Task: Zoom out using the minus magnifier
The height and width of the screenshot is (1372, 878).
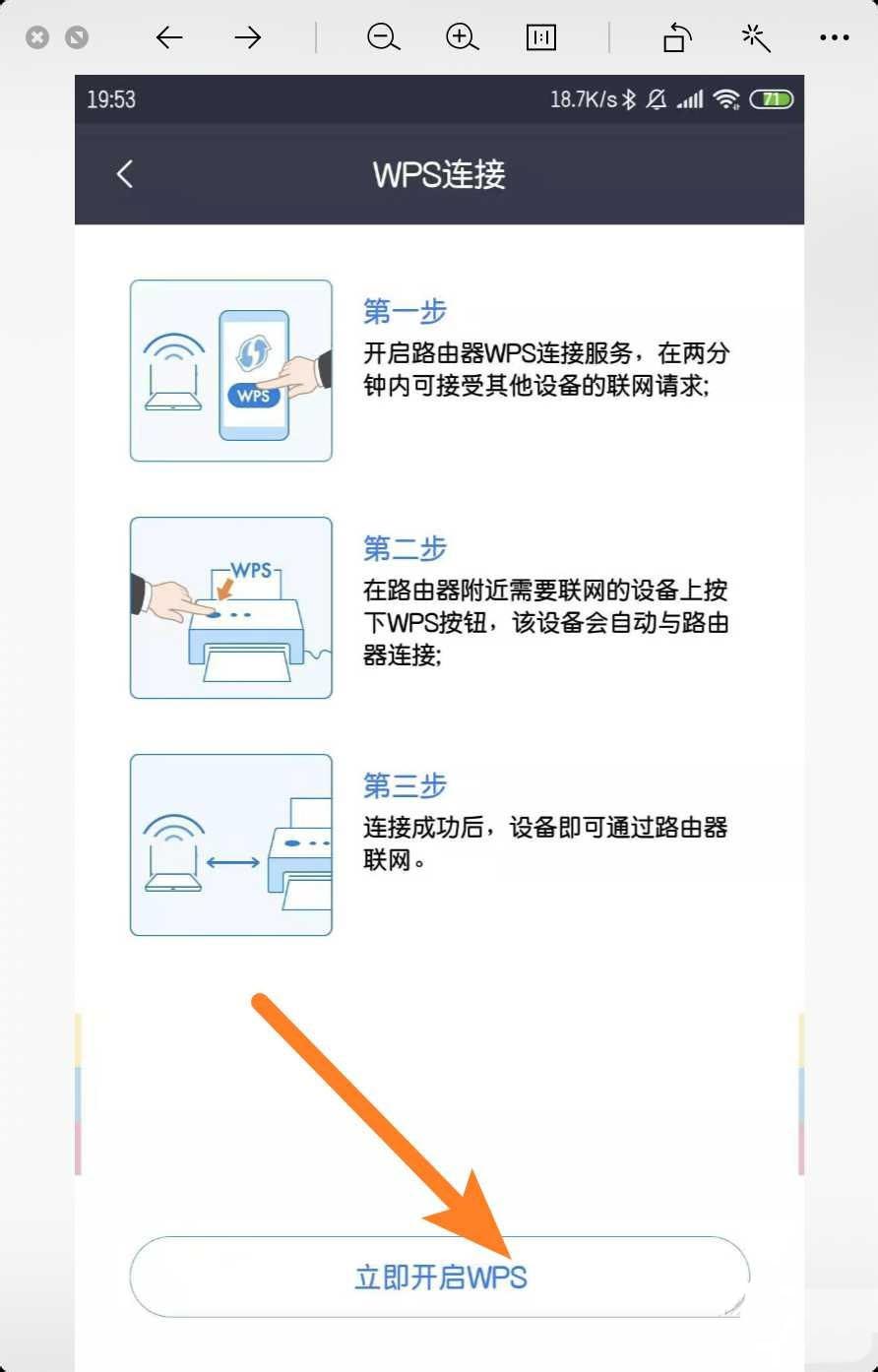Action: point(383,38)
